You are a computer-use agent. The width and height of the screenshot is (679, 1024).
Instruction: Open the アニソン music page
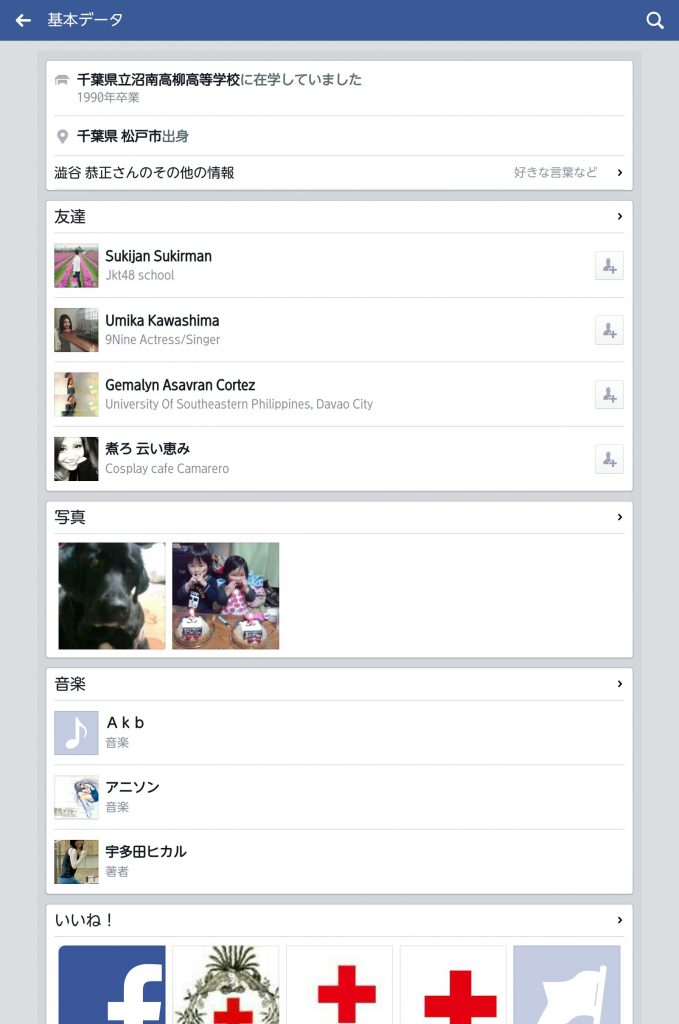point(132,788)
